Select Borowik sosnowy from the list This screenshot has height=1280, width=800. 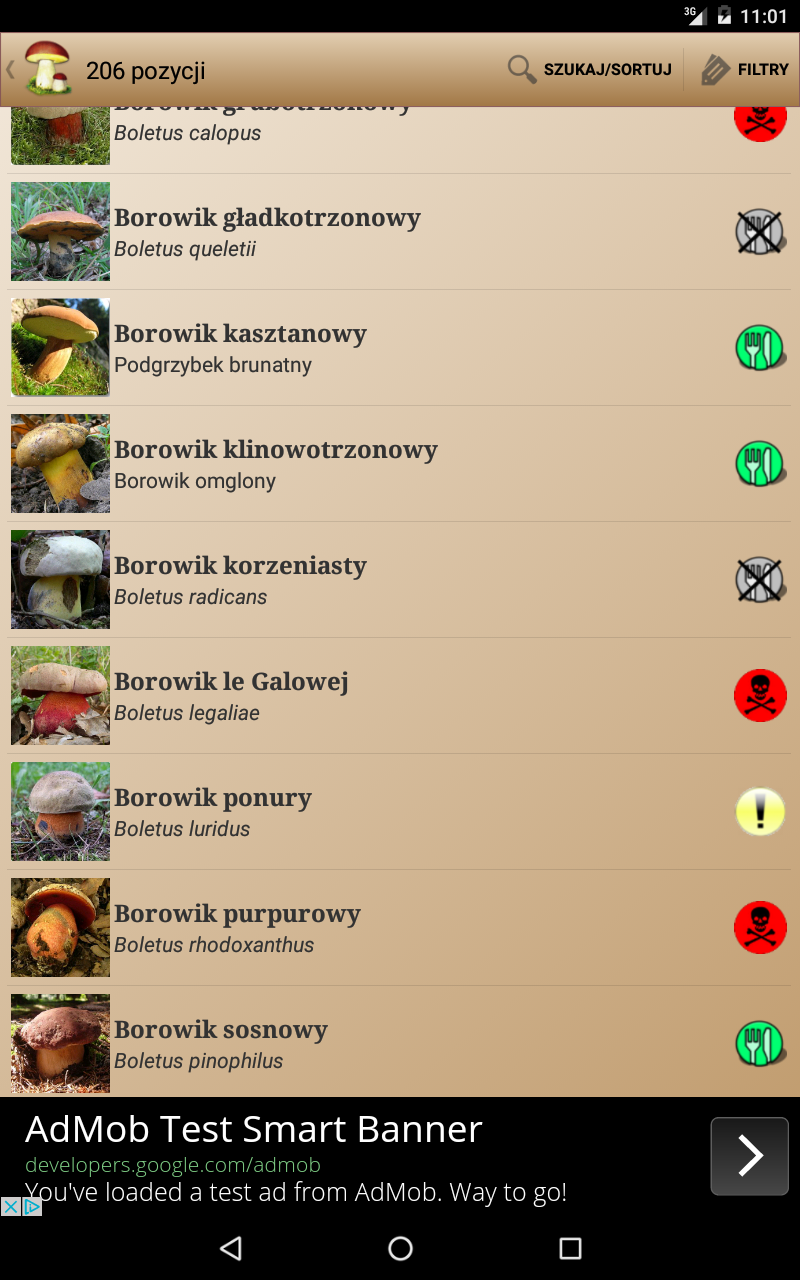(400, 1042)
